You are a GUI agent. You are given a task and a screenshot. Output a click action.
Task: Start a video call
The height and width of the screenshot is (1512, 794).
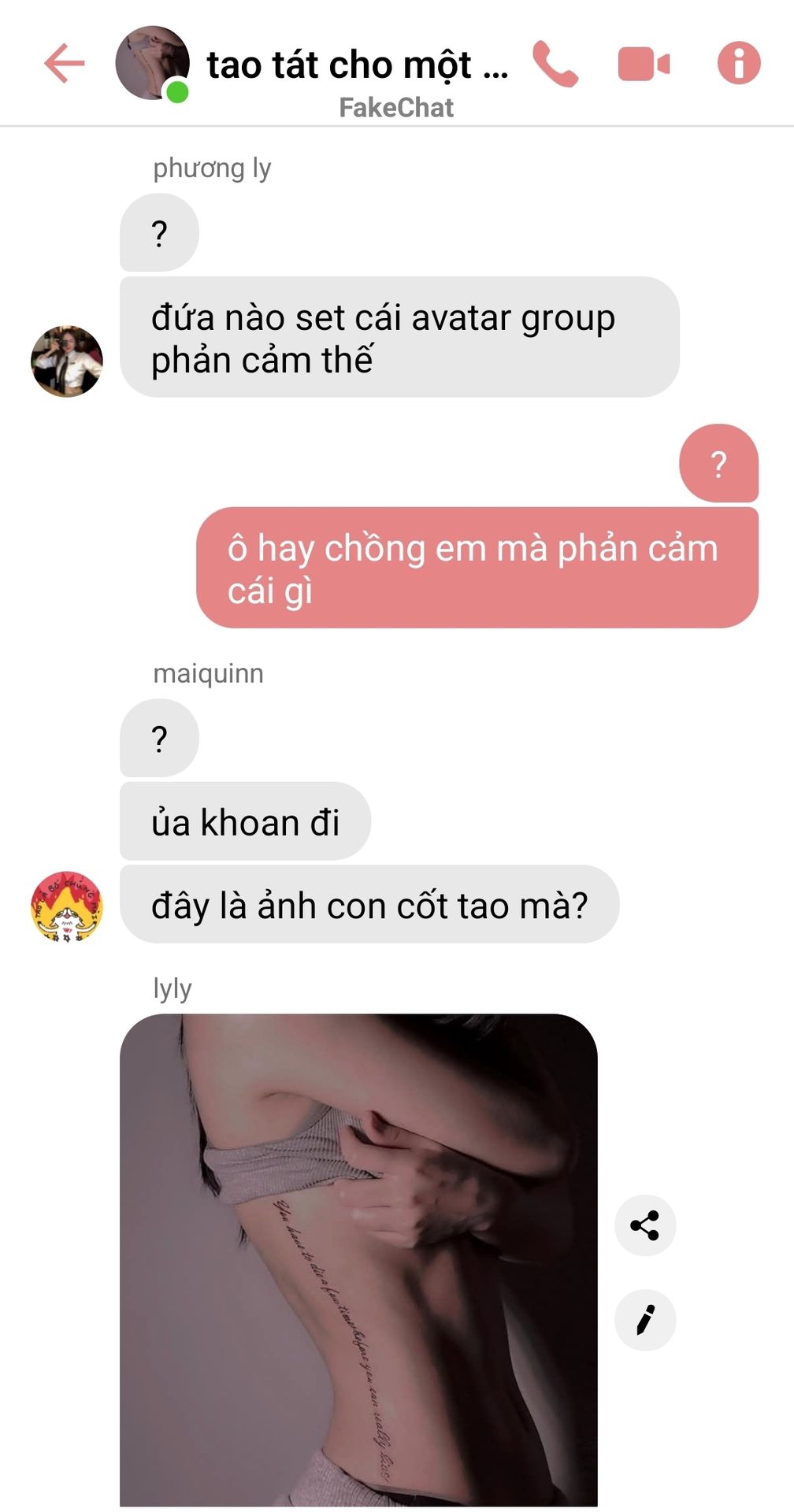coord(644,64)
